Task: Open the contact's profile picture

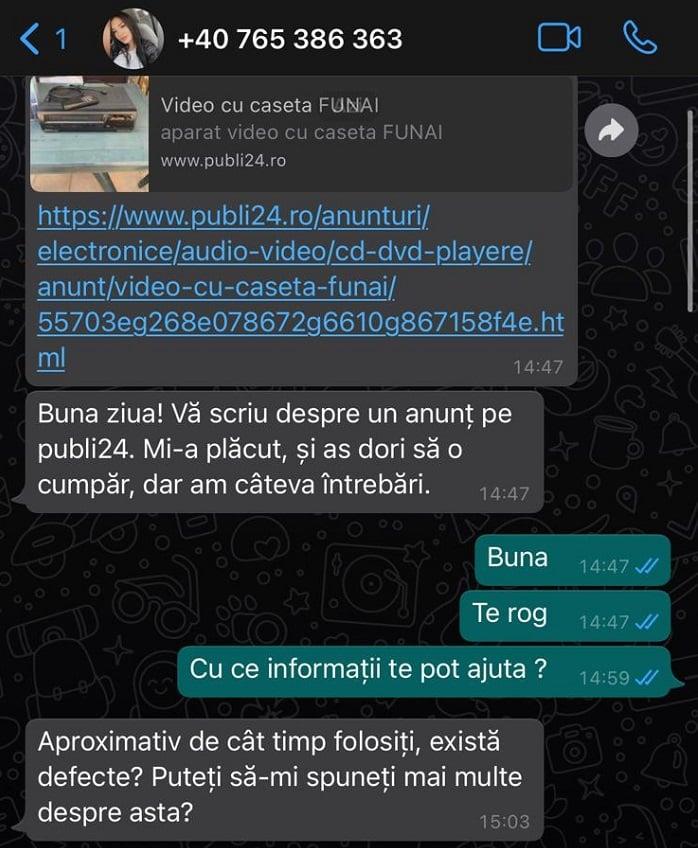Action: pyautogui.click(x=134, y=39)
